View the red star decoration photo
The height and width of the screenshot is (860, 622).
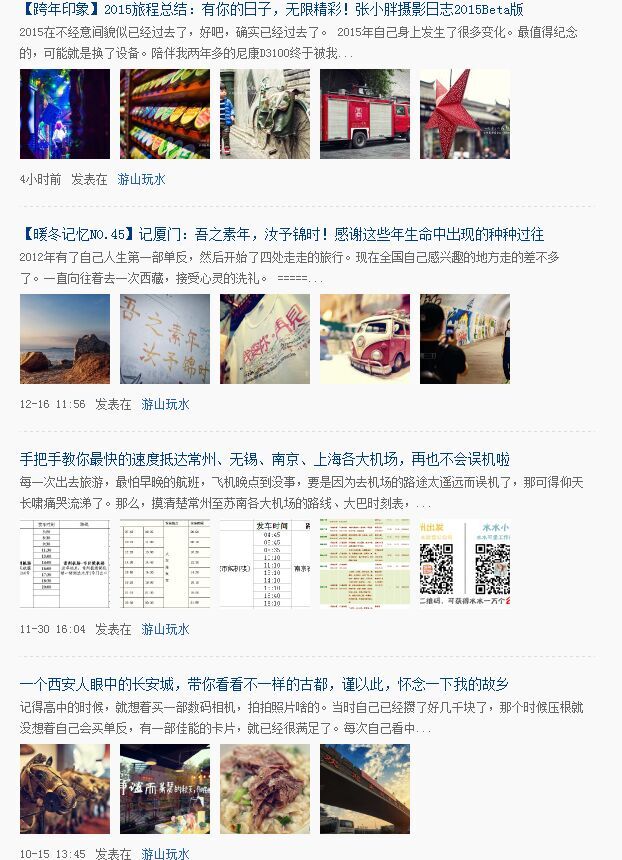pos(465,114)
